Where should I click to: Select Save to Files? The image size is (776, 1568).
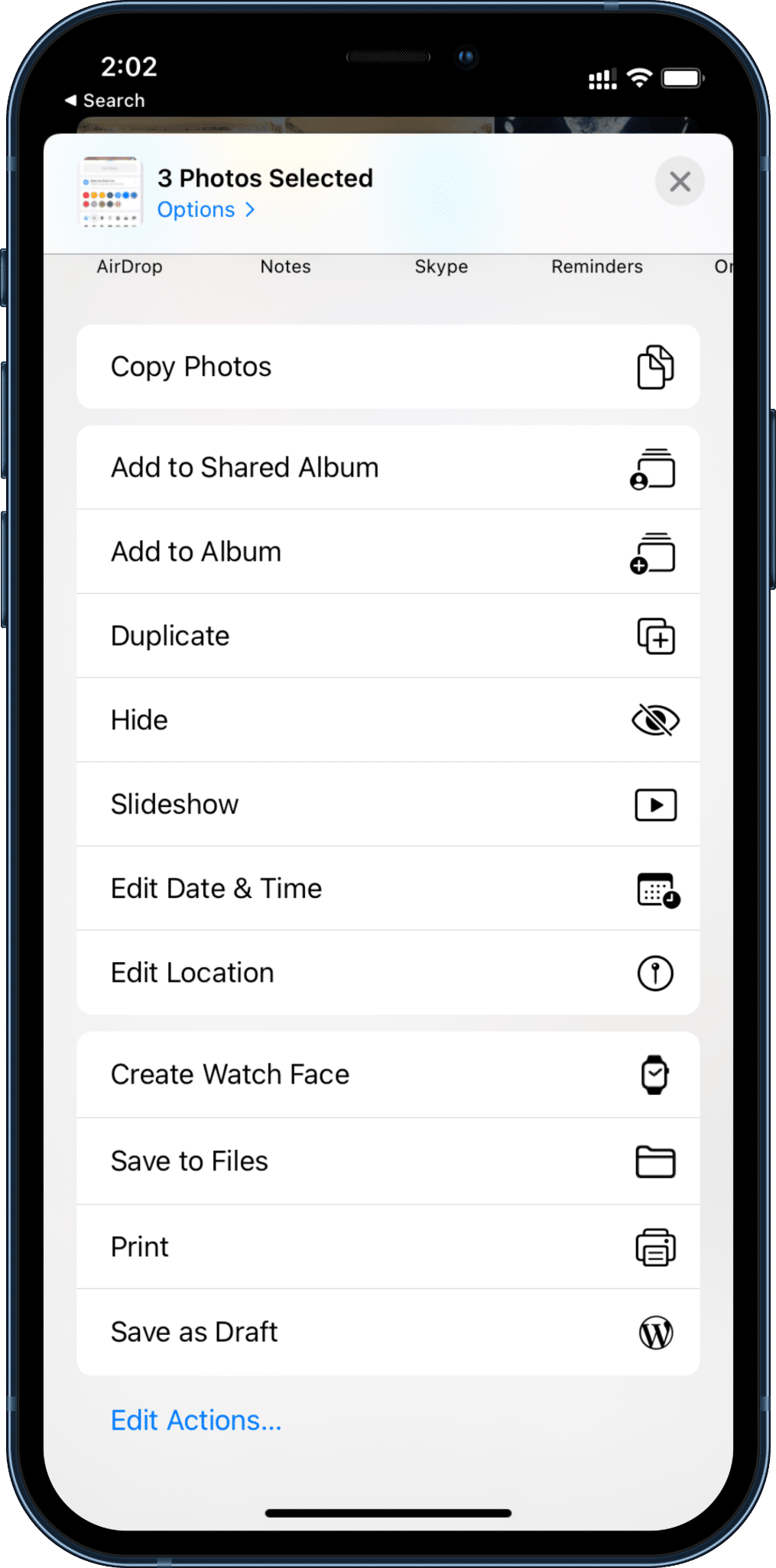click(388, 1161)
